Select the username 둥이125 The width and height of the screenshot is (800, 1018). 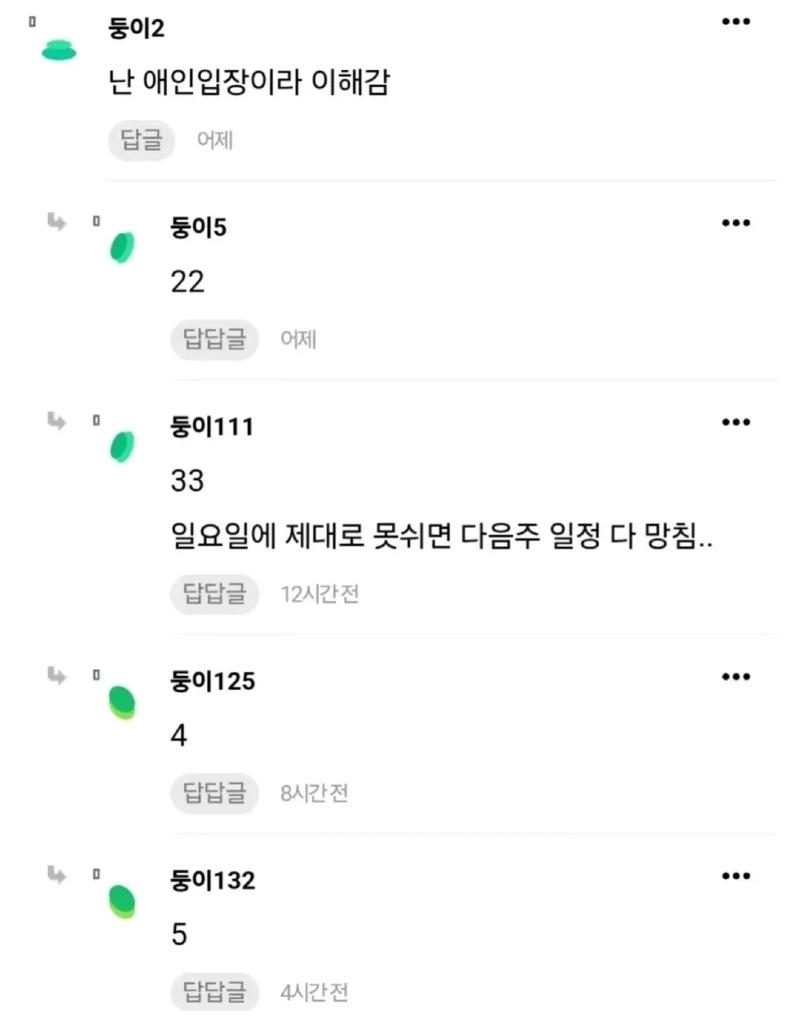[x=213, y=680]
